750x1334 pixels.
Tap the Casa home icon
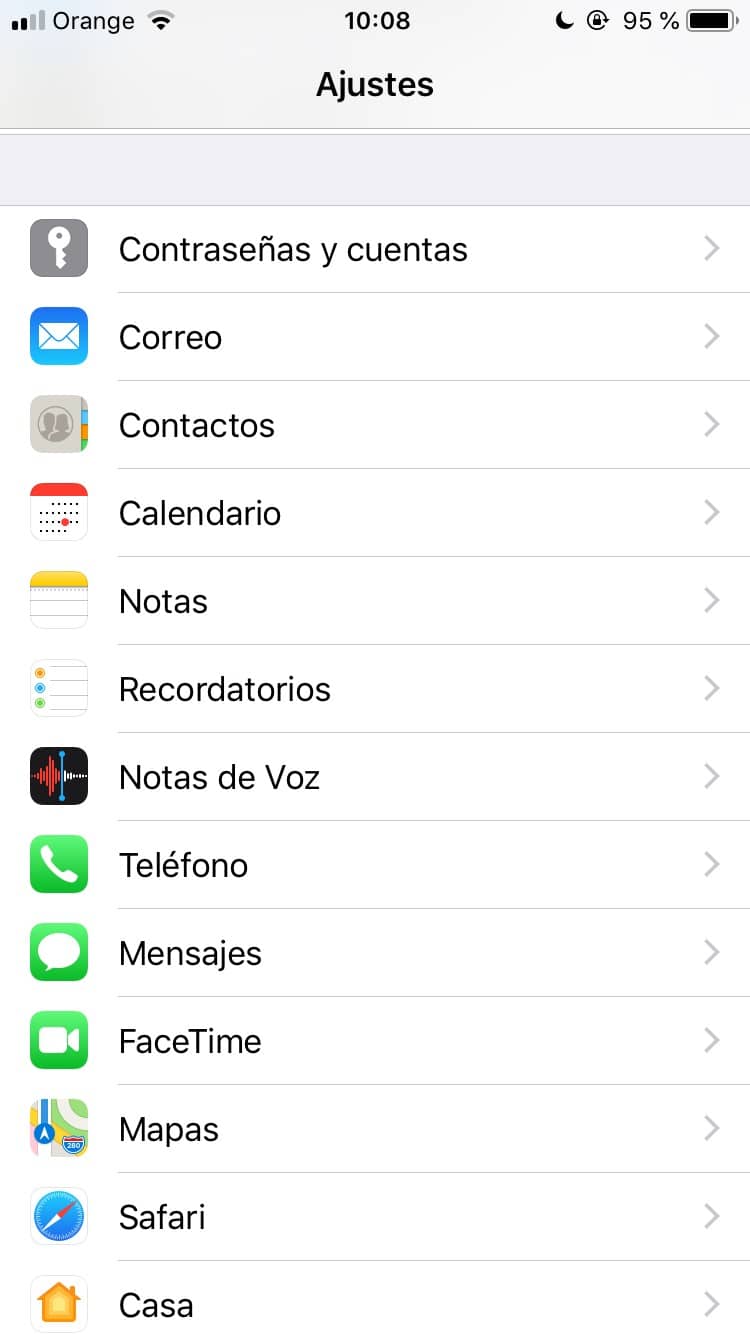click(58, 1305)
